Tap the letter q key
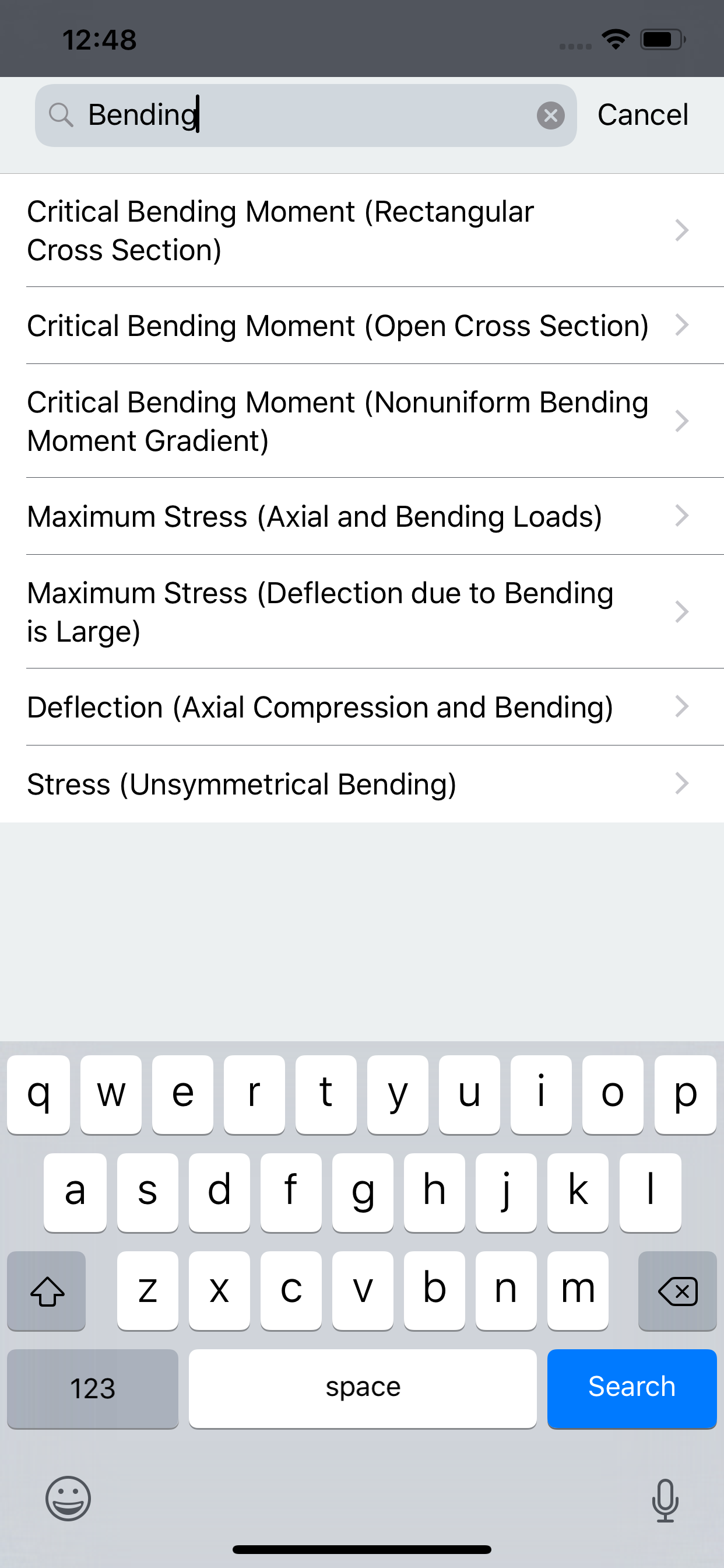 (x=38, y=1093)
